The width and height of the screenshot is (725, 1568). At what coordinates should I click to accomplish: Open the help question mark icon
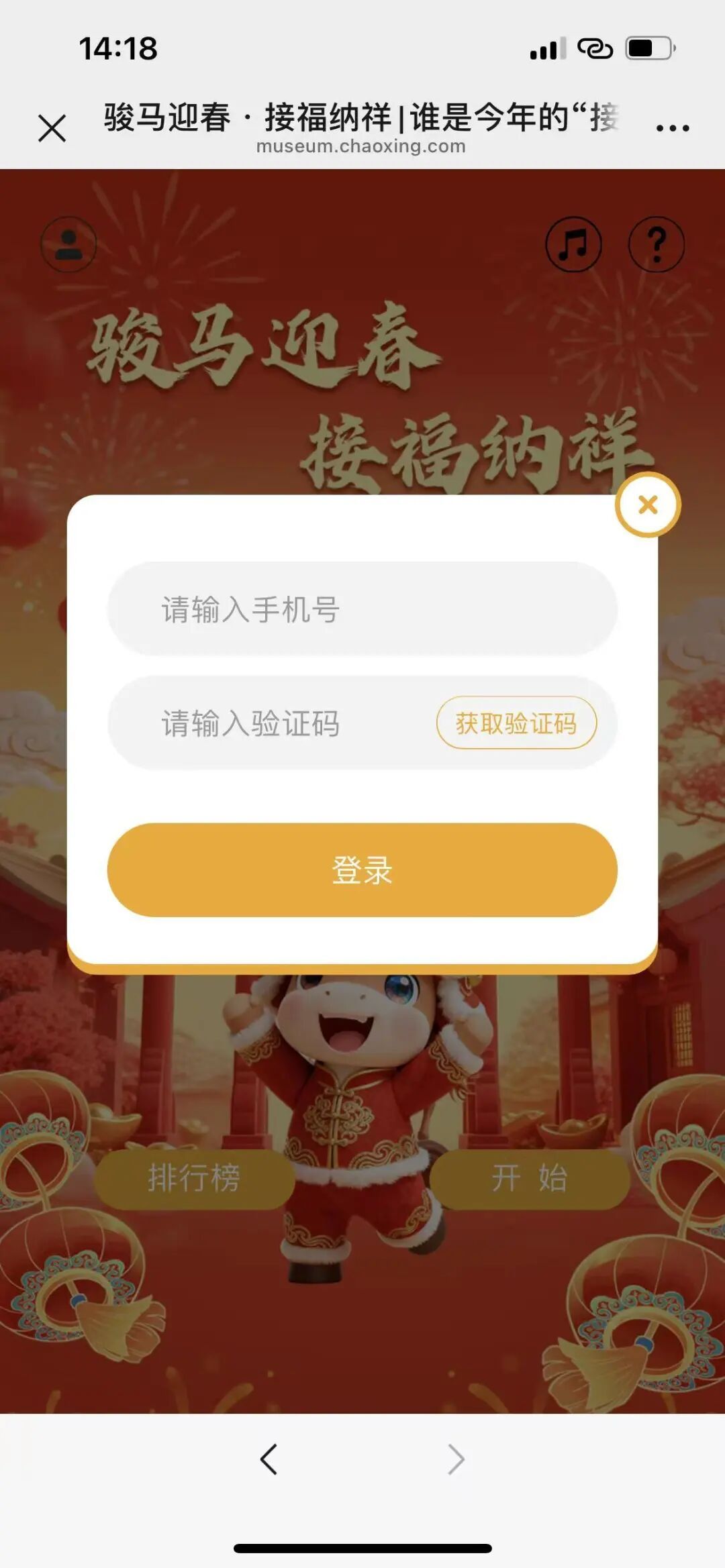pyautogui.click(x=657, y=244)
